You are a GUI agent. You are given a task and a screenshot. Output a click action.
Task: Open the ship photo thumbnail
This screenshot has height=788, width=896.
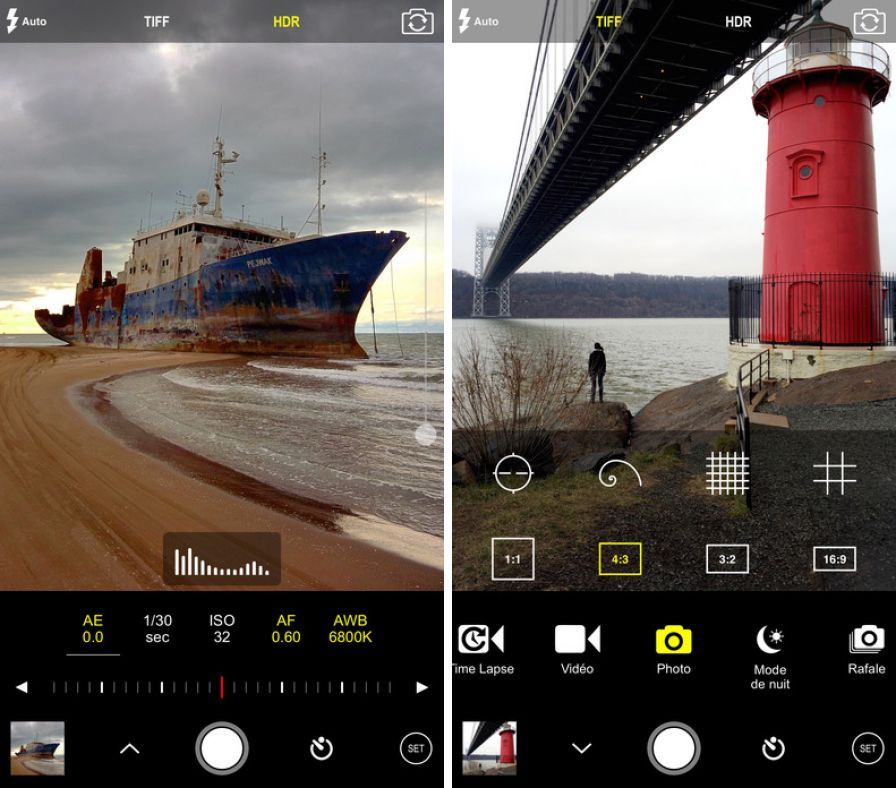[38, 748]
